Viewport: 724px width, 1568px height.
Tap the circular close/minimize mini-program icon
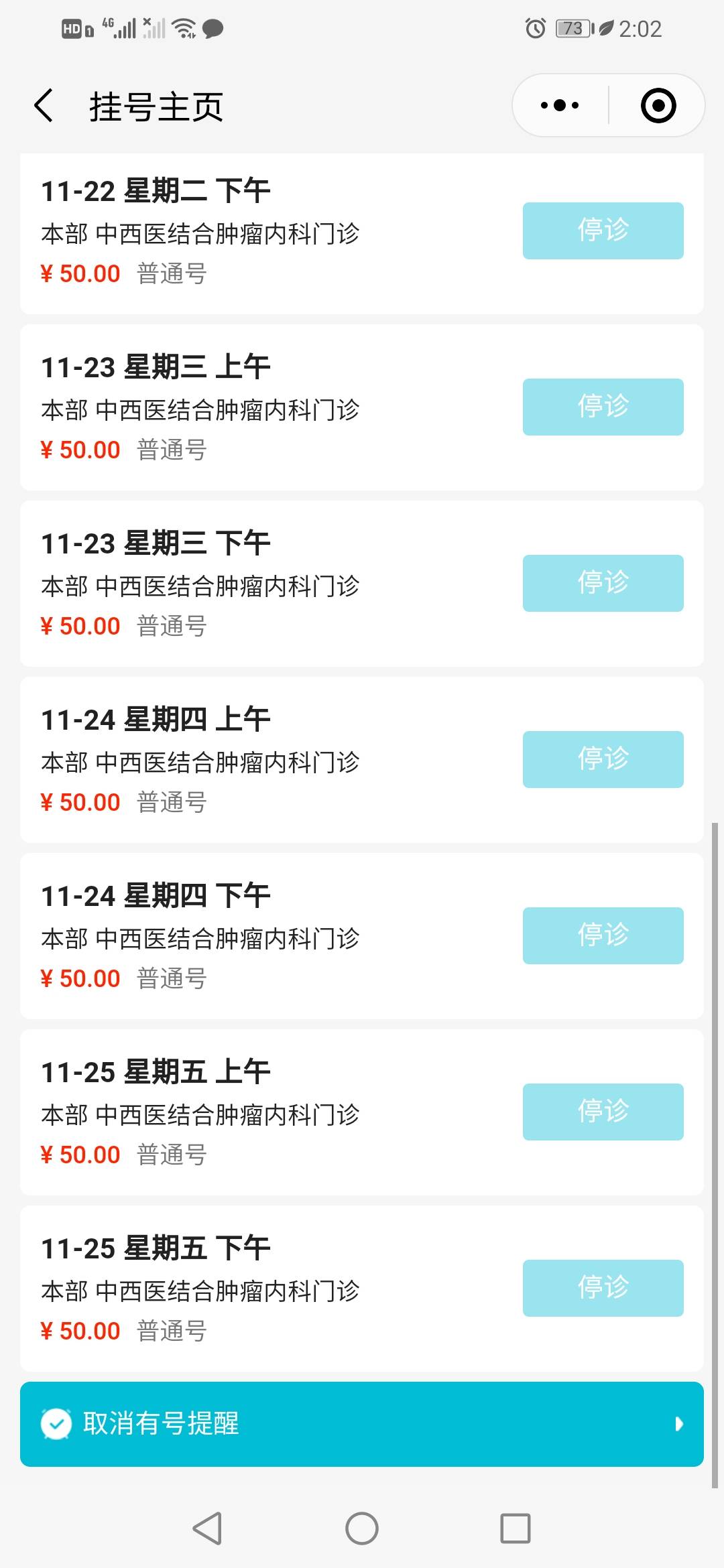click(x=659, y=105)
